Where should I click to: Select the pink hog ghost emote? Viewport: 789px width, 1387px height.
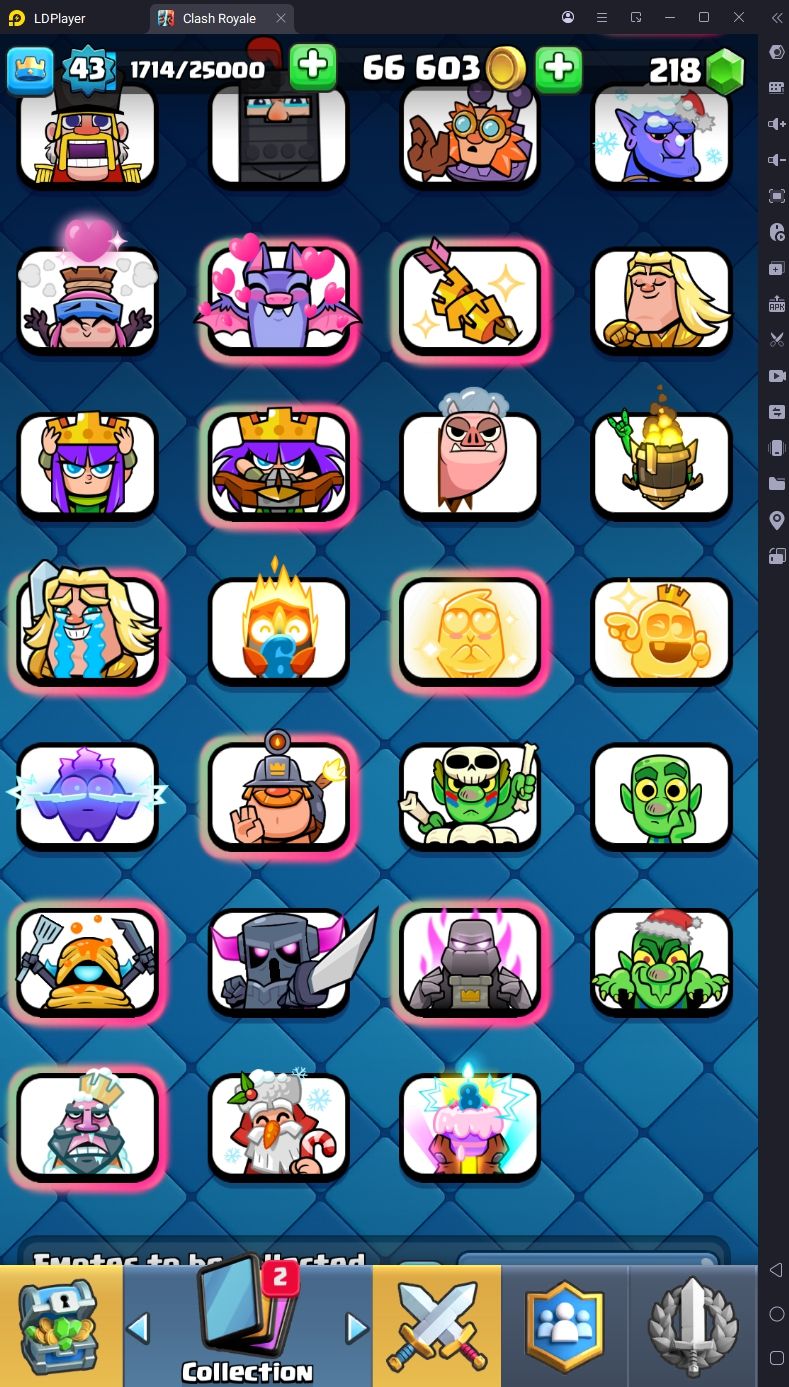(470, 464)
